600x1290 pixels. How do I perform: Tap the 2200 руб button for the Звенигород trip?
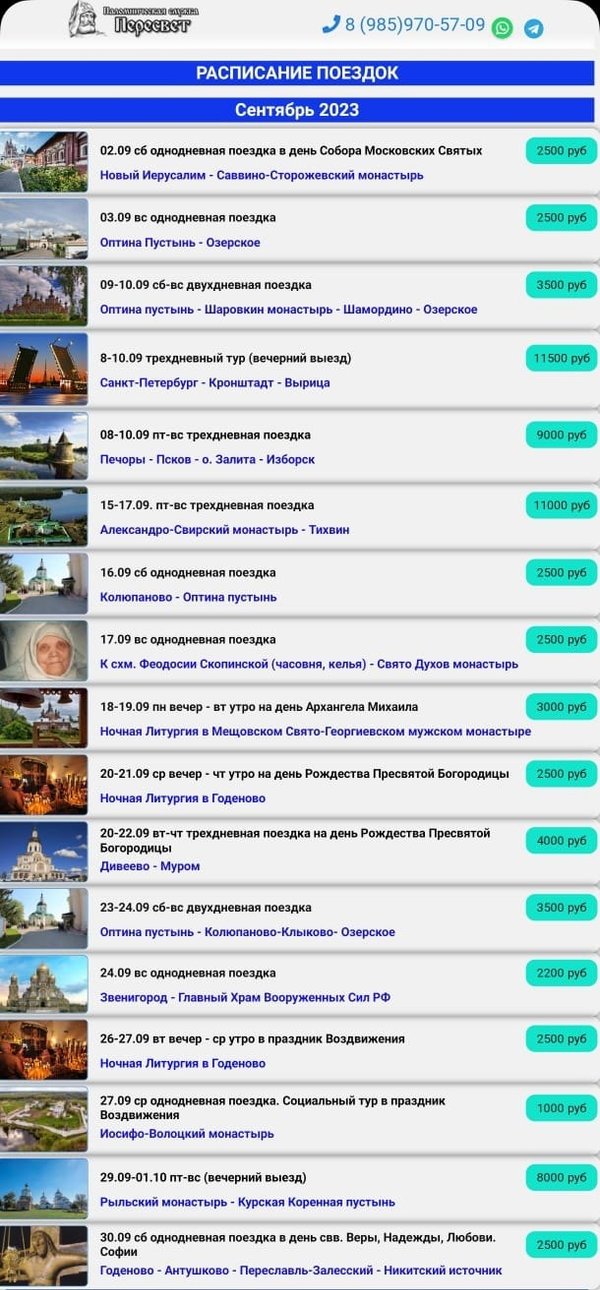561,972
